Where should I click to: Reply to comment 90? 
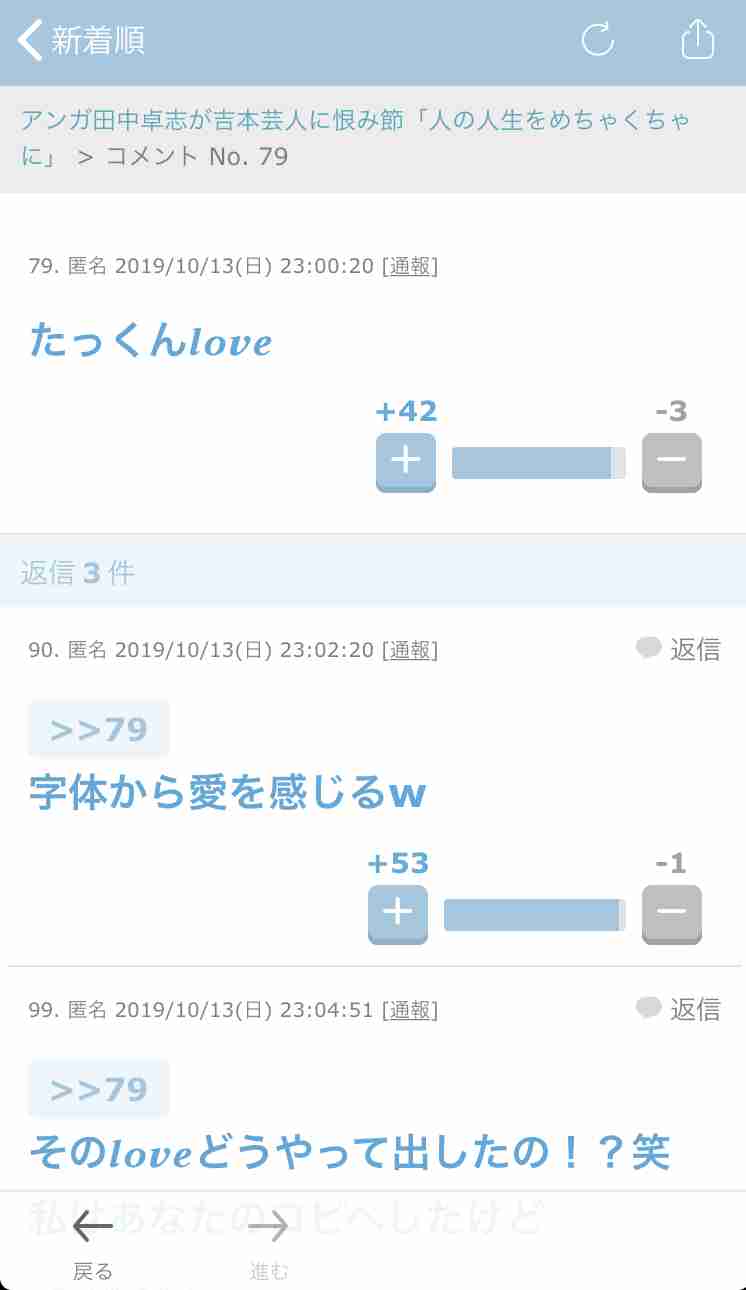680,649
